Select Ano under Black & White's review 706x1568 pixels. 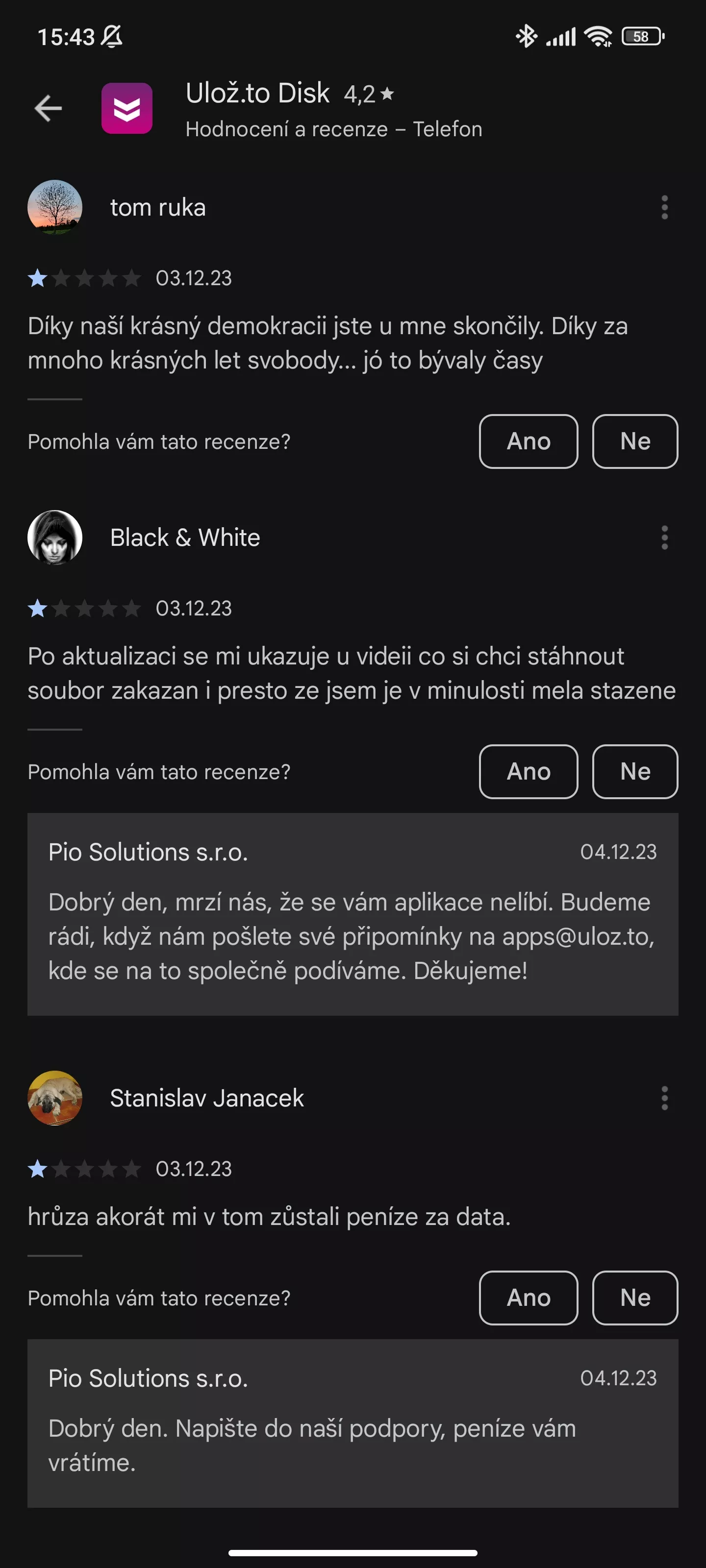[528, 771]
